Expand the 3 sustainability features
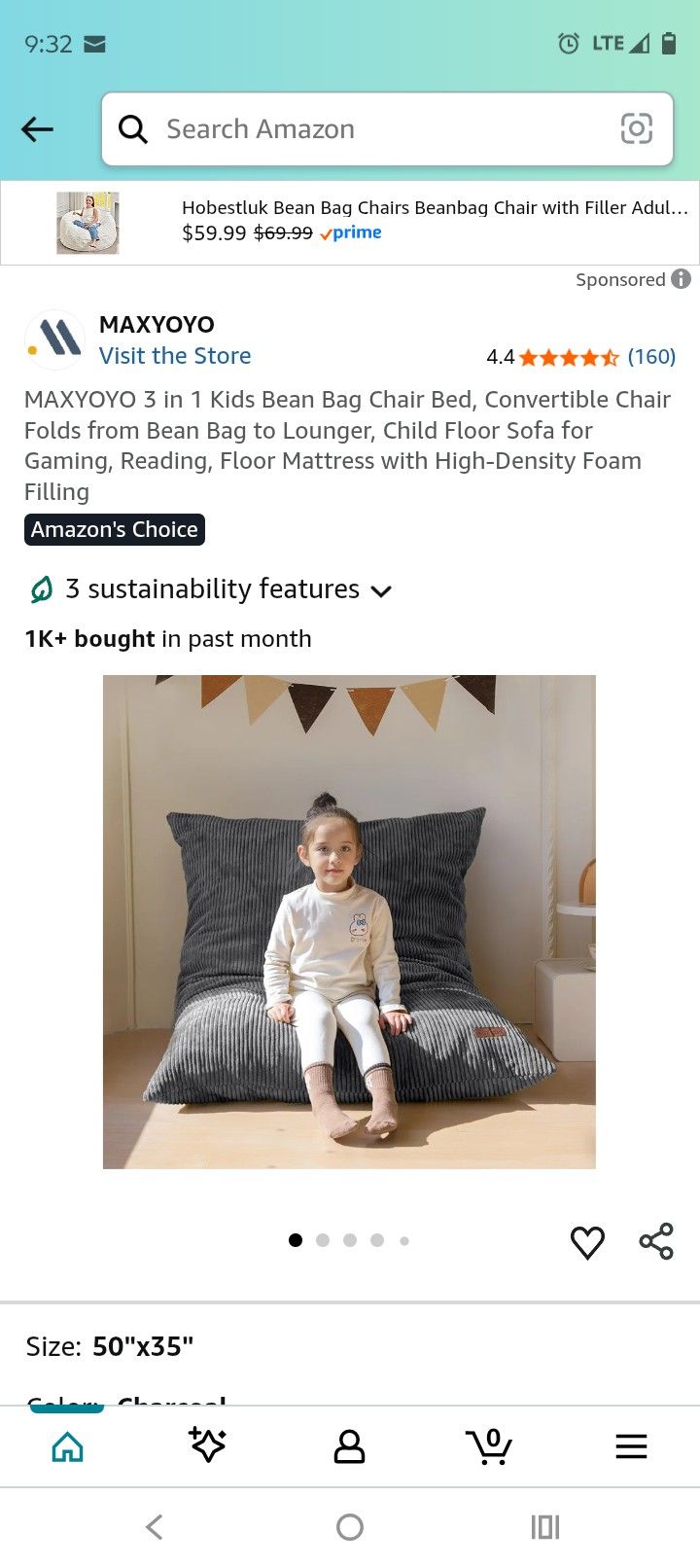The height and width of the screenshot is (1568, 700). 209,589
